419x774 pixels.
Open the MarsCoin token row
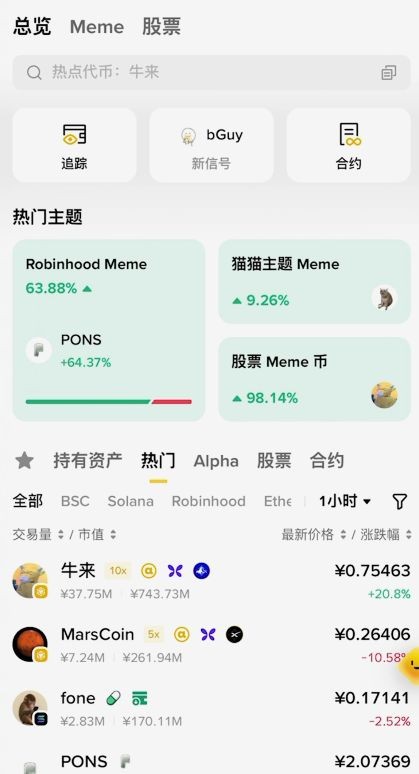[211, 645]
